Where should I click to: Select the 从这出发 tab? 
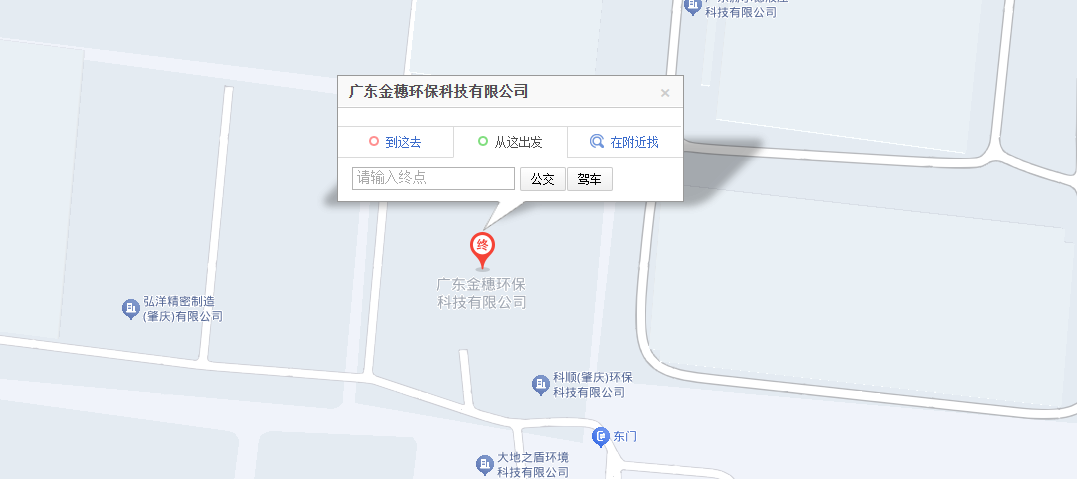coord(510,142)
